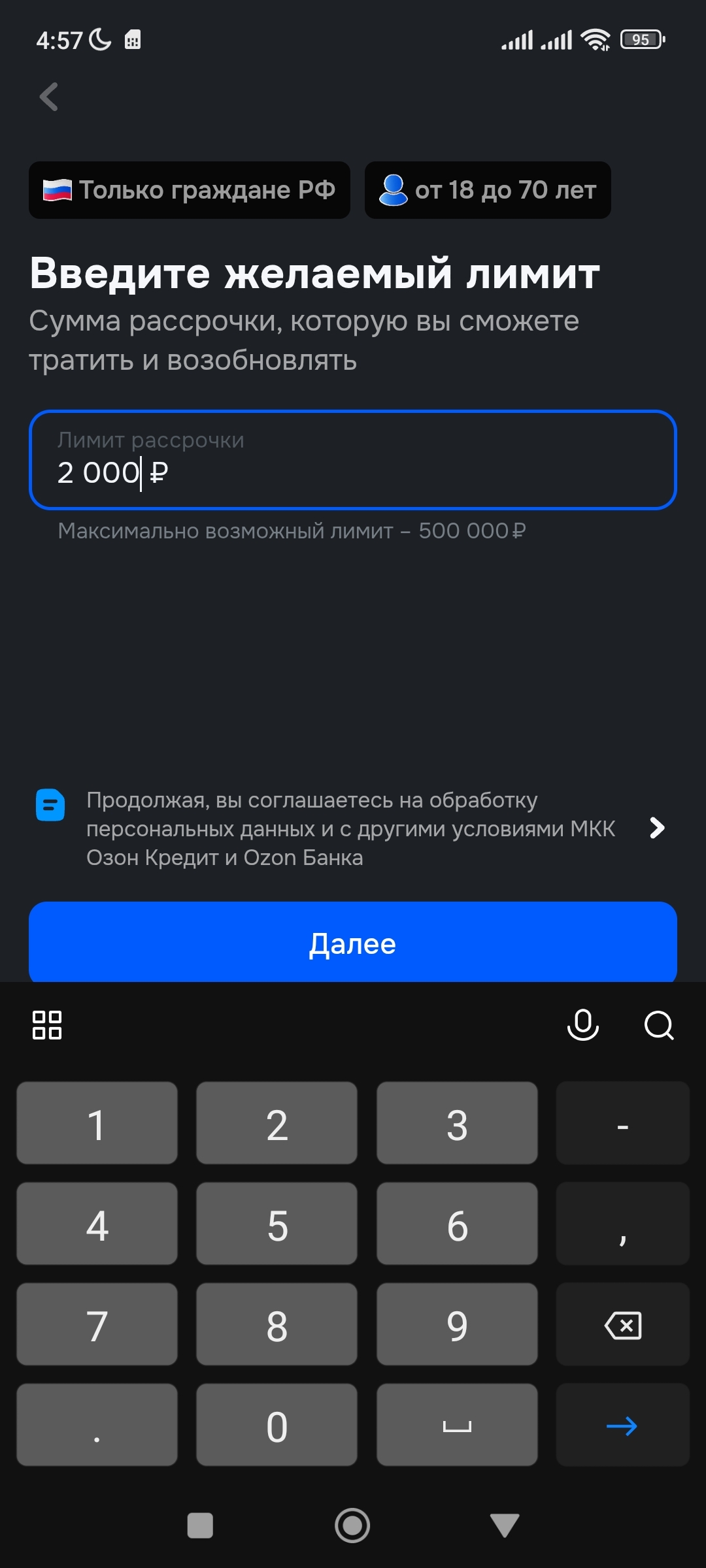Hide the keyboard with the down triangle
Image resolution: width=706 pixels, height=1568 pixels.
pyautogui.click(x=504, y=1526)
